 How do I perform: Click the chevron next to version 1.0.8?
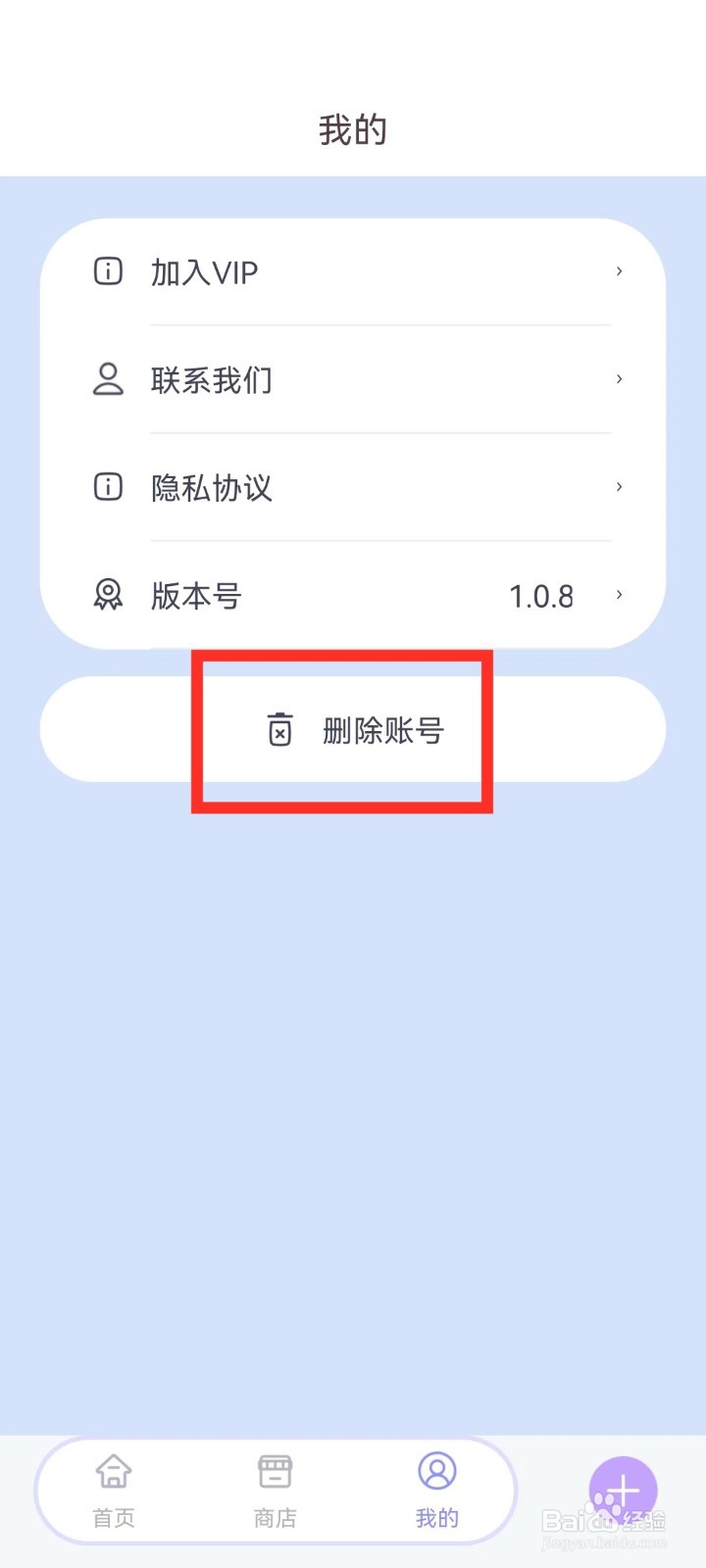pyautogui.click(x=619, y=595)
